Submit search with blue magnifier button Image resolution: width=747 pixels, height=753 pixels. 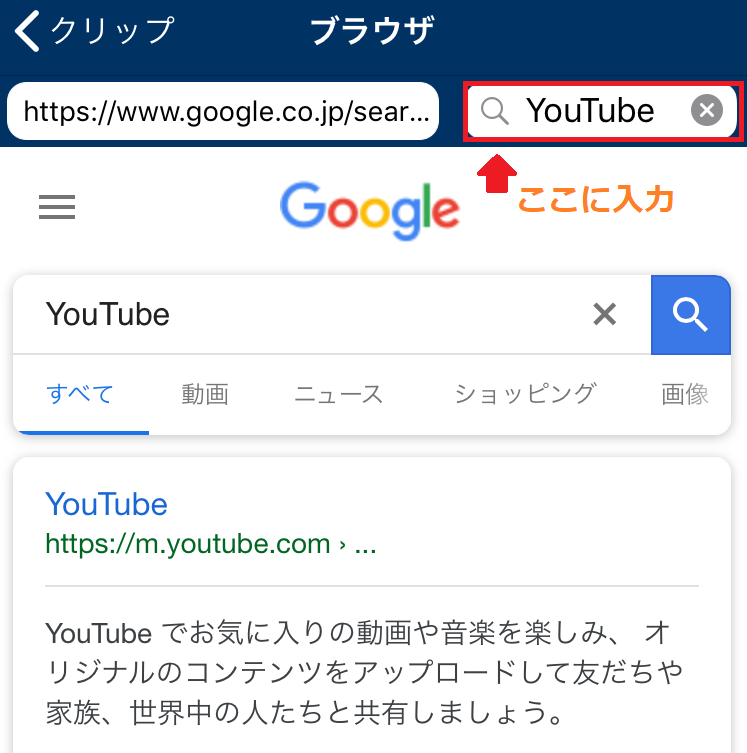tap(690, 315)
